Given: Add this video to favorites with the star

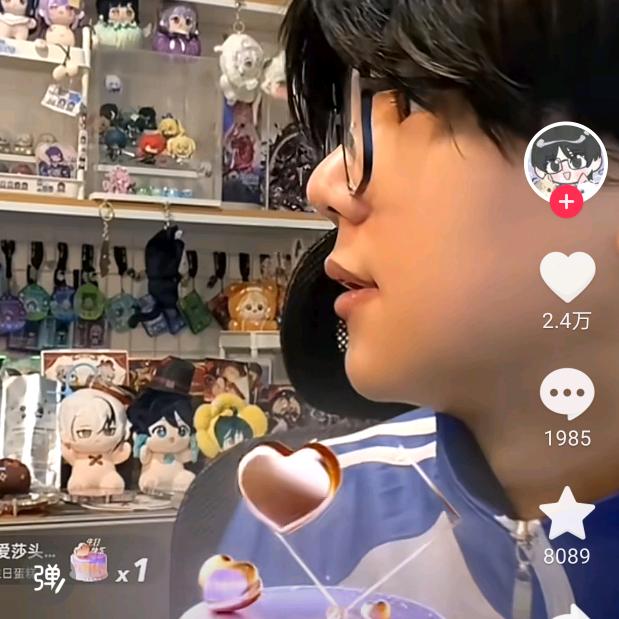Looking at the screenshot, I should [x=567, y=514].
